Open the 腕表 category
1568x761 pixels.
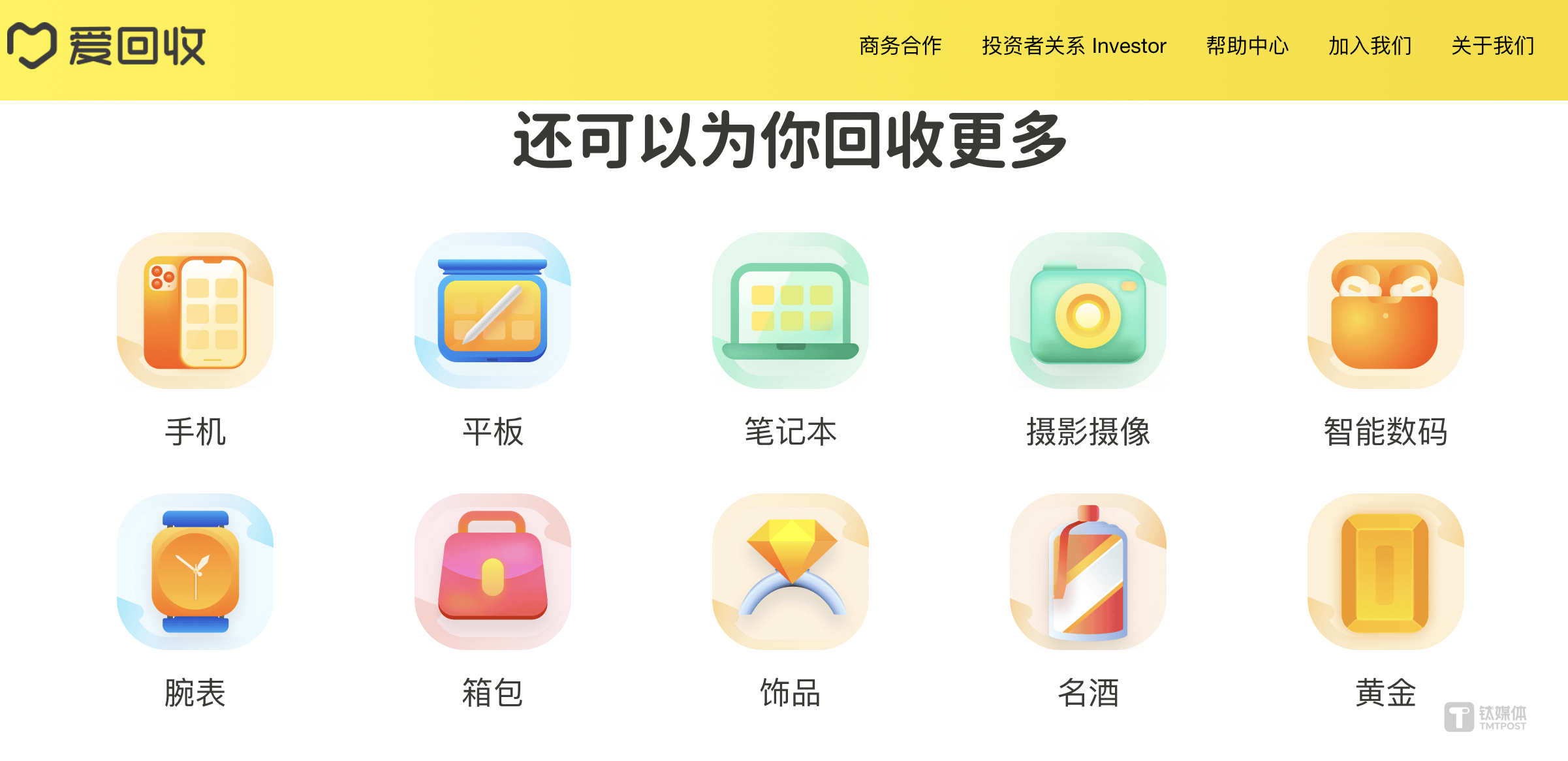click(x=195, y=572)
